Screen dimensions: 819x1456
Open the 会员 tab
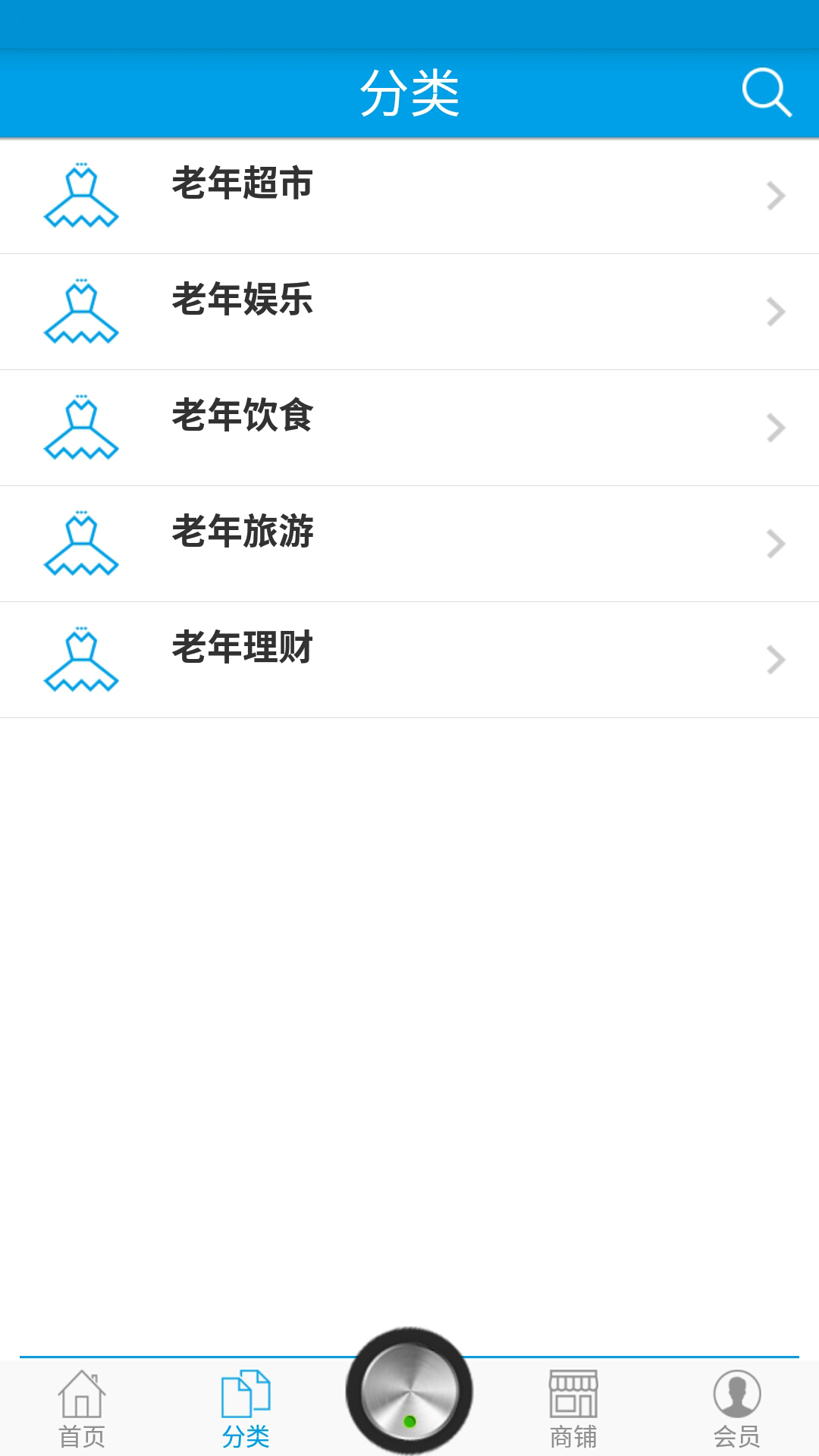coord(737,1409)
